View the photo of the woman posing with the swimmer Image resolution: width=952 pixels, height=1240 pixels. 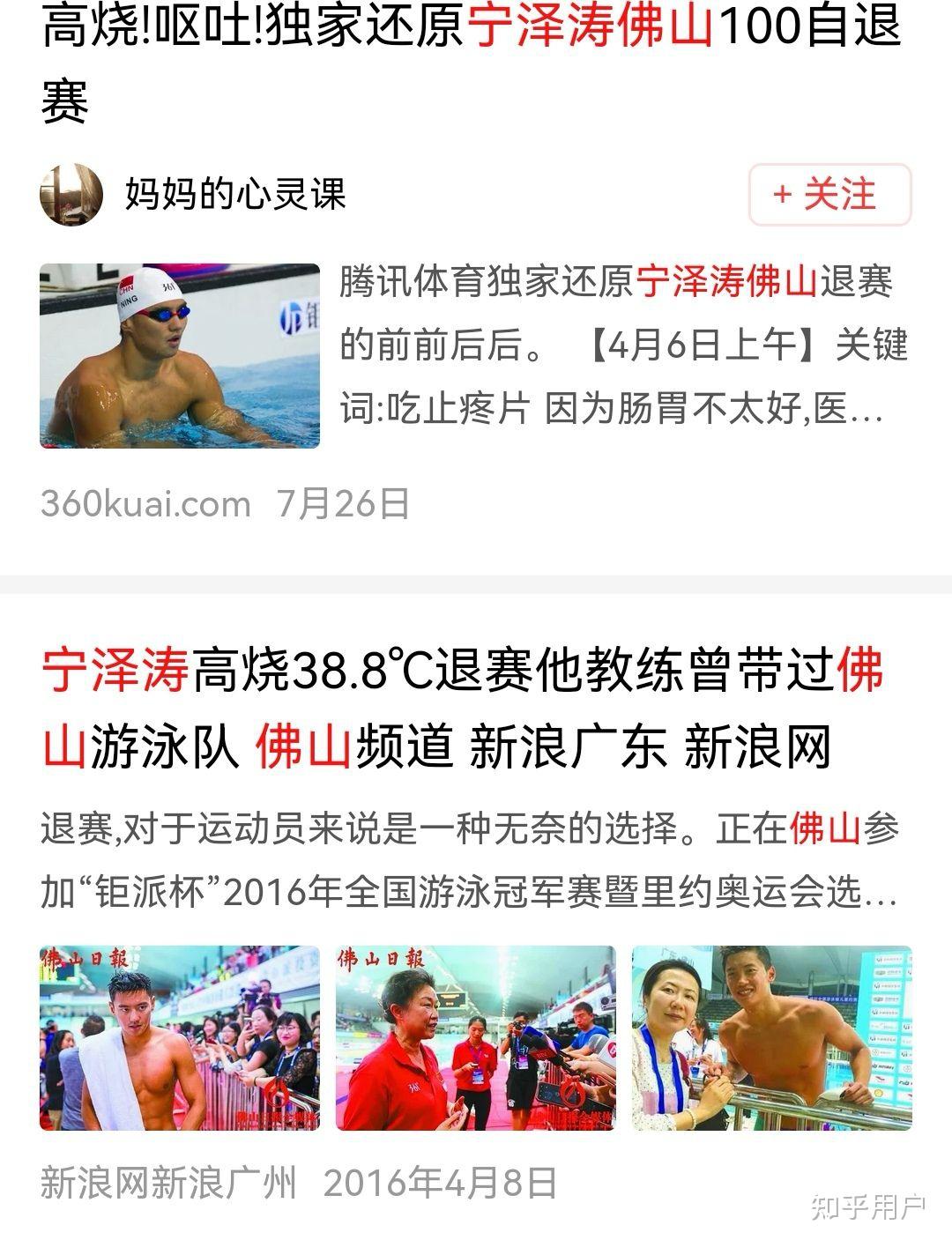[x=771, y=1038]
